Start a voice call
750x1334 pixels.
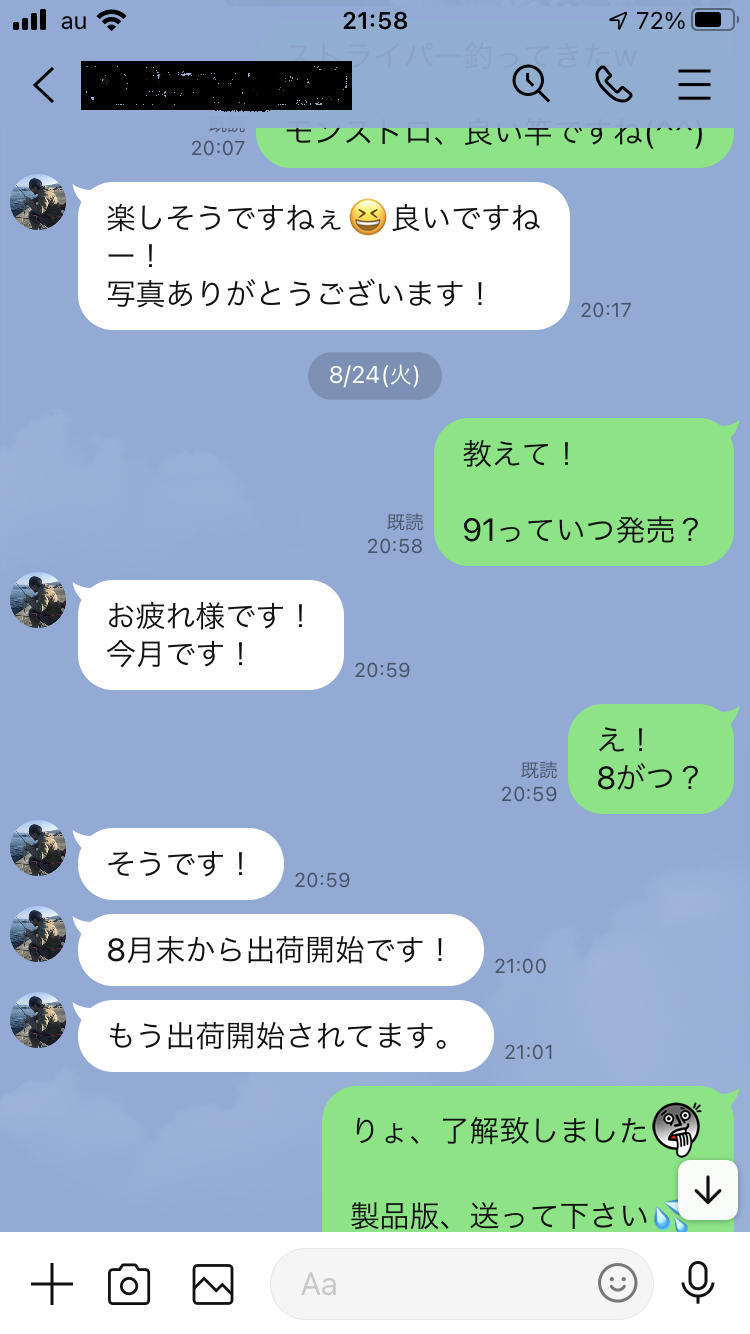click(613, 85)
